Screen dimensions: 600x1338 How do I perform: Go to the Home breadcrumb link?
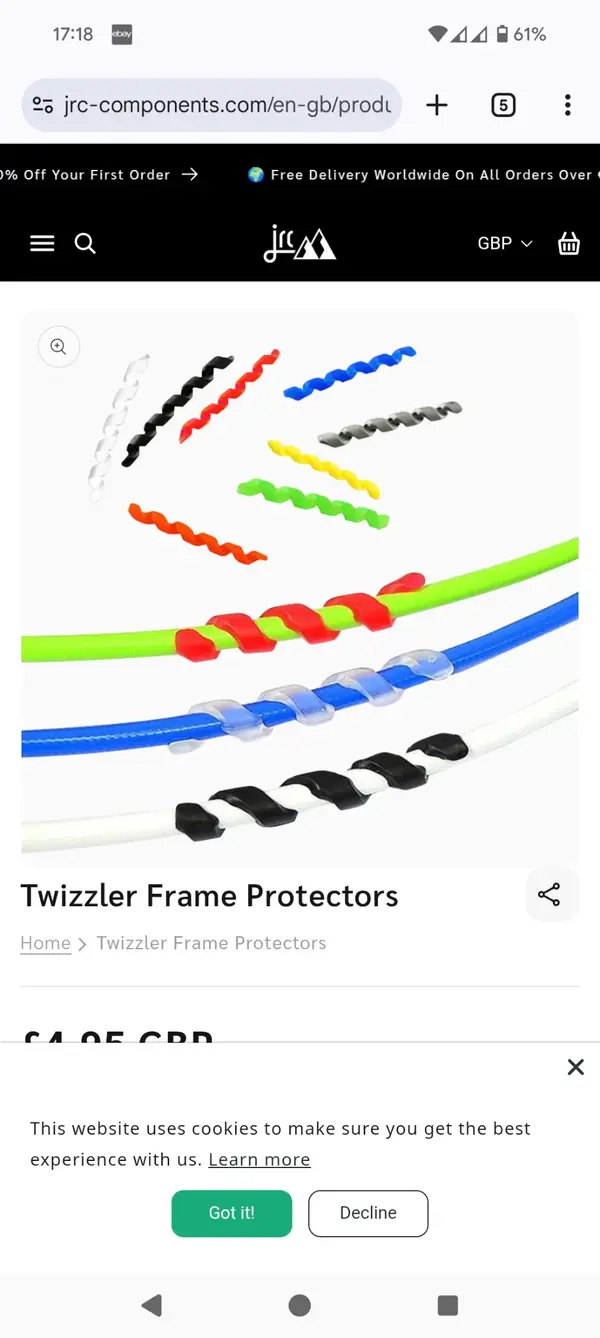tap(46, 943)
